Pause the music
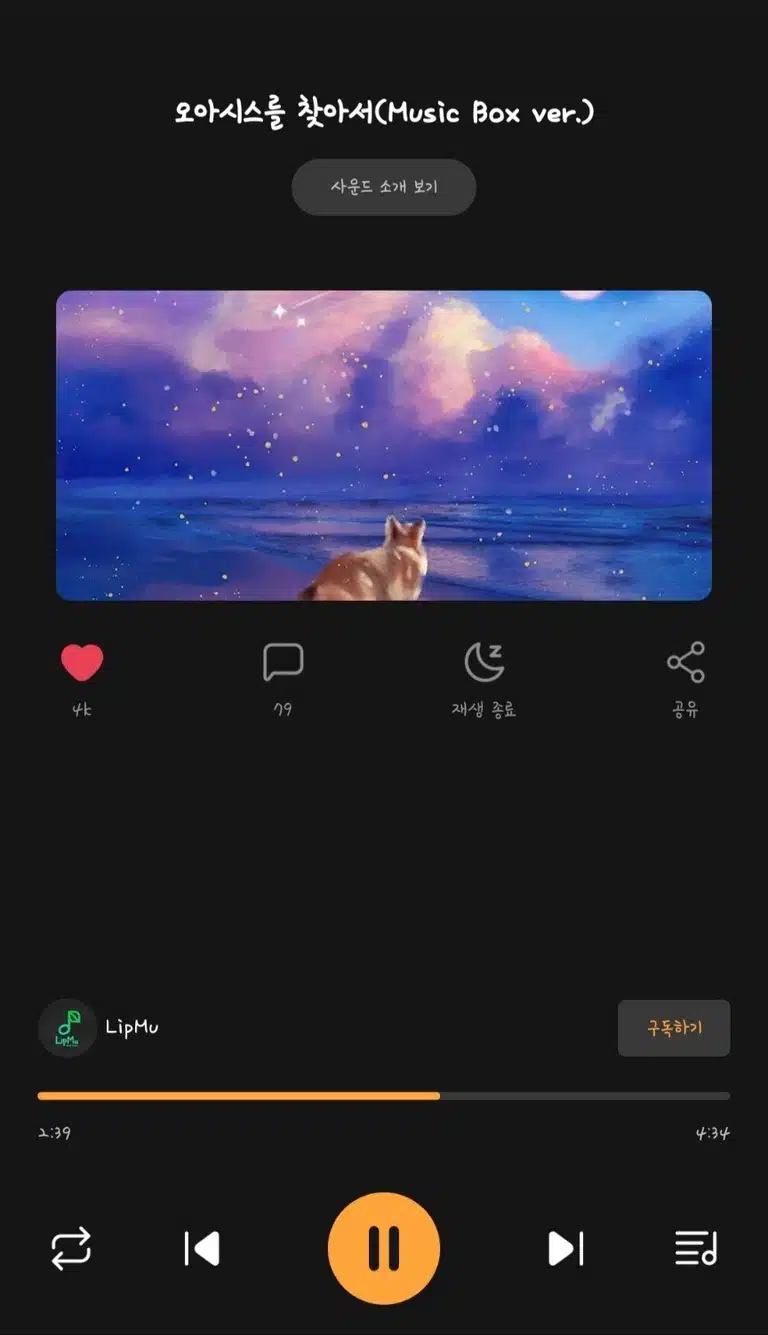The height and width of the screenshot is (1335, 768). tap(384, 1248)
